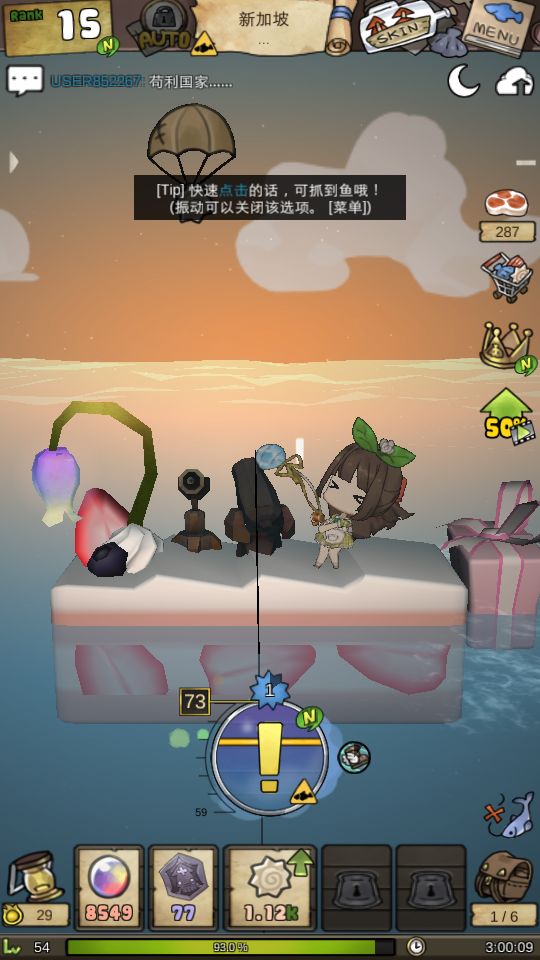Image resolution: width=540 pixels, height=960 pixels.
Task: Open the chat bubble icon
Action: [25, 81]
